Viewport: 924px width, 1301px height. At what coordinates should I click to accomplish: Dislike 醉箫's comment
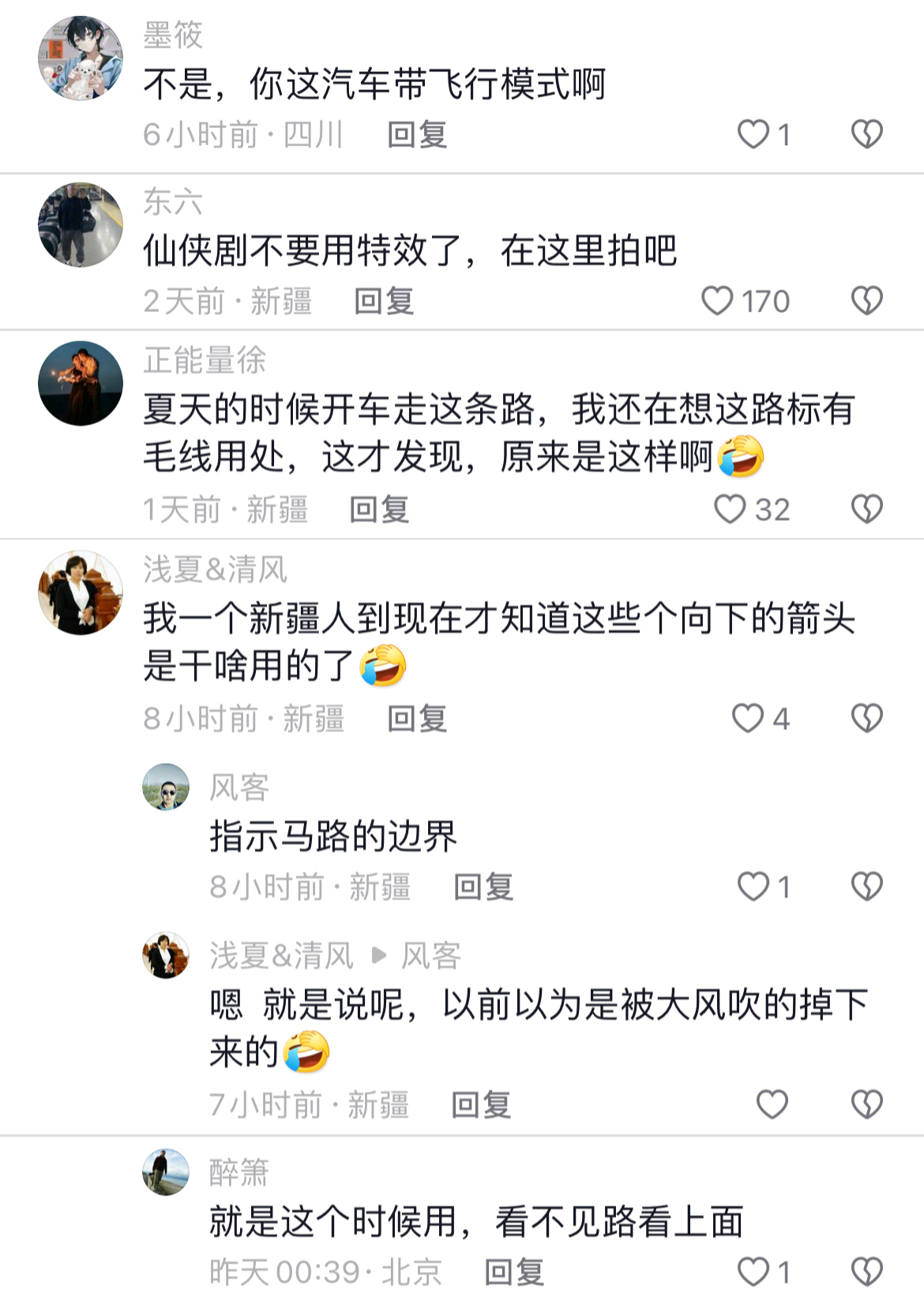point(866,1272)
